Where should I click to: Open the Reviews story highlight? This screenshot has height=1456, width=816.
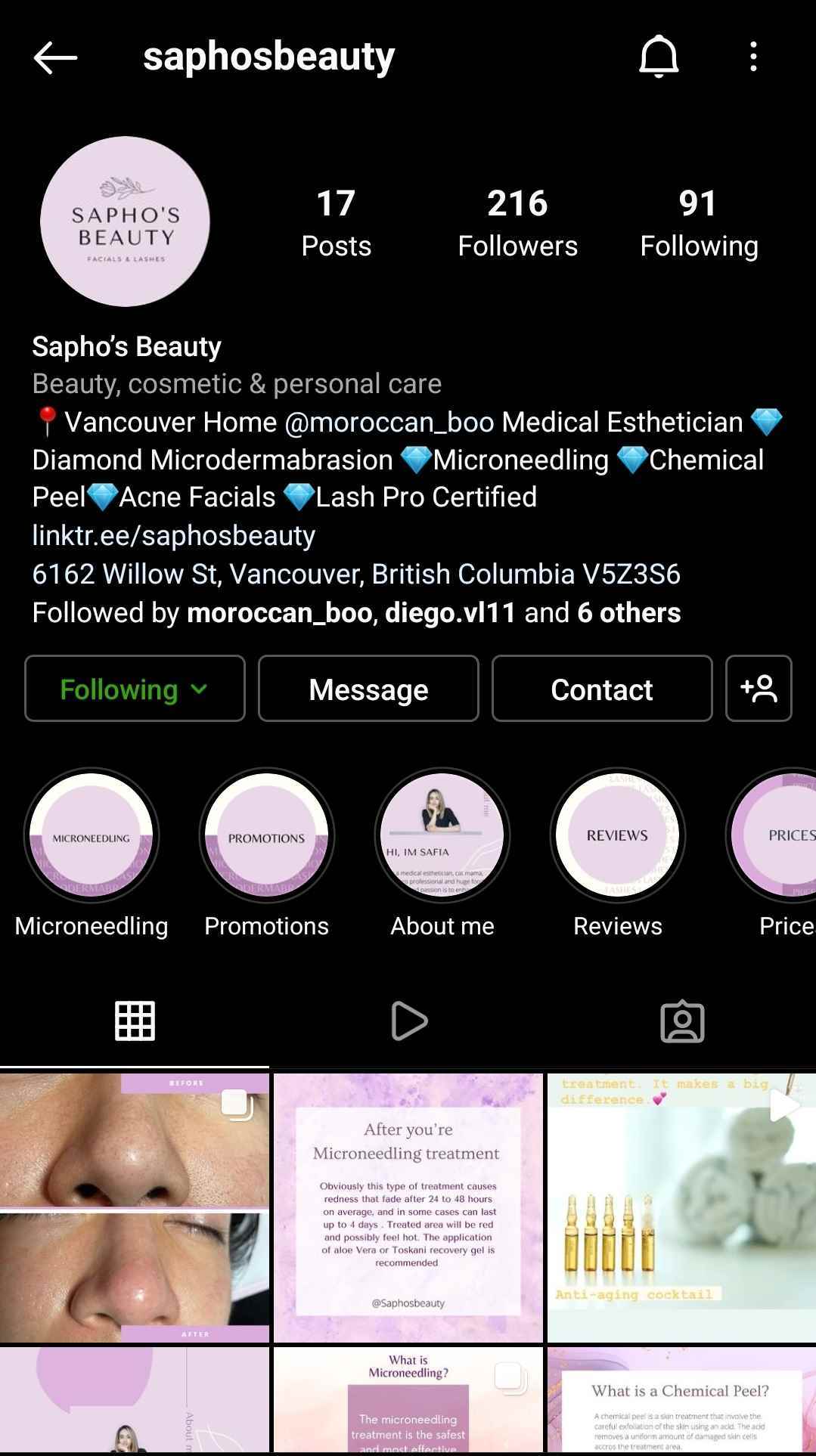(617, 835)
